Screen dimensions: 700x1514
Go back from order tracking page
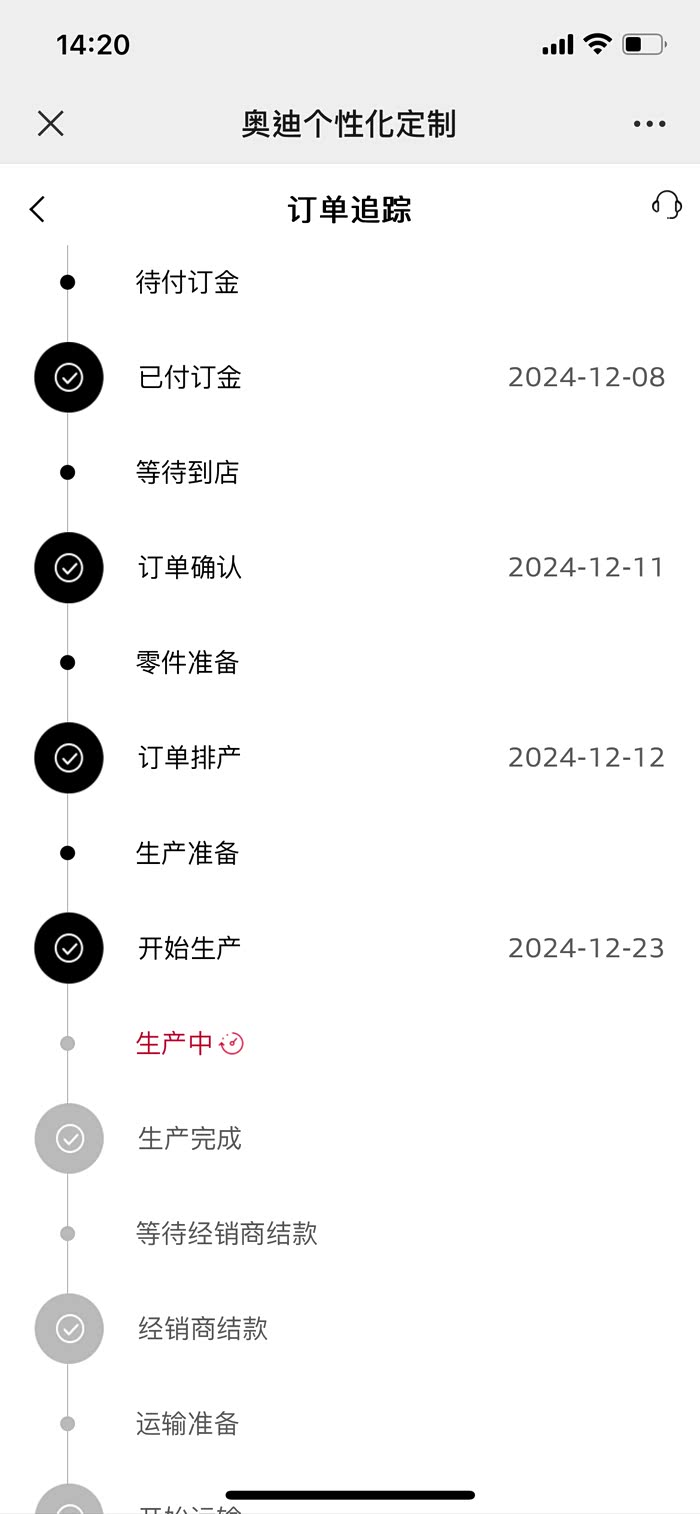[38, 209]
